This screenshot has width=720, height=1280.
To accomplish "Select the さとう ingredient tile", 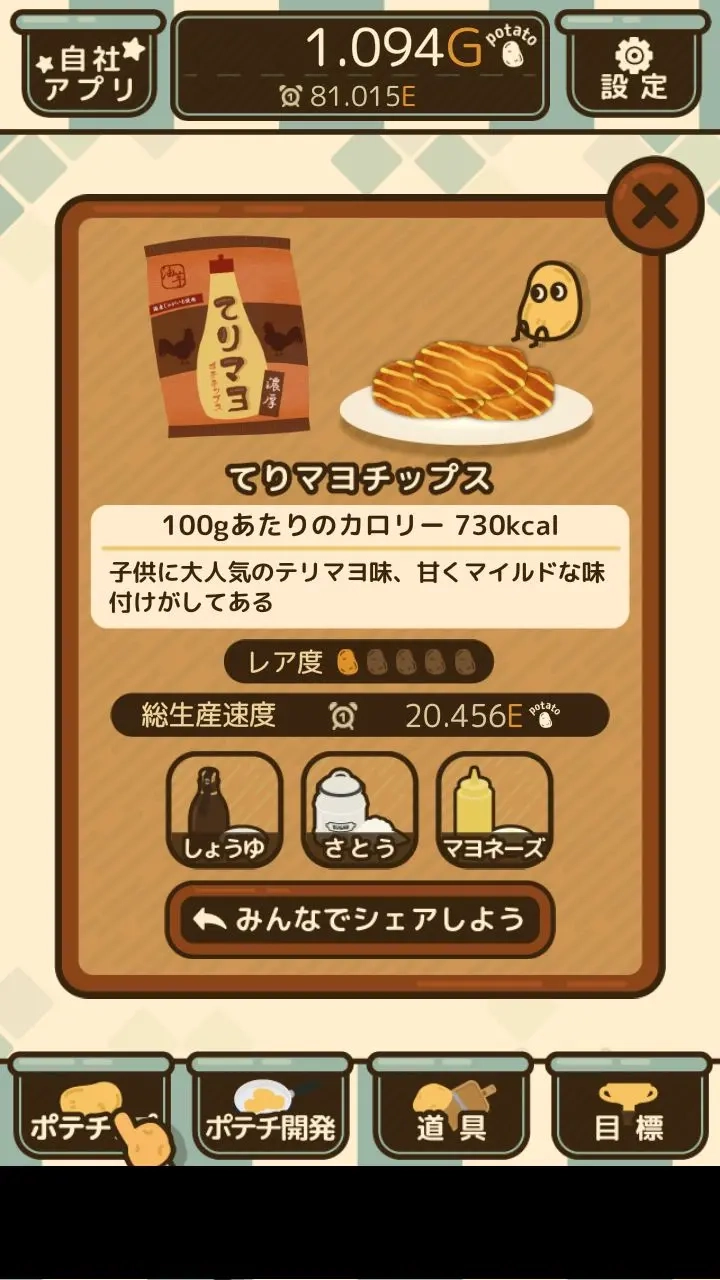I will click(x=359, y=810).
